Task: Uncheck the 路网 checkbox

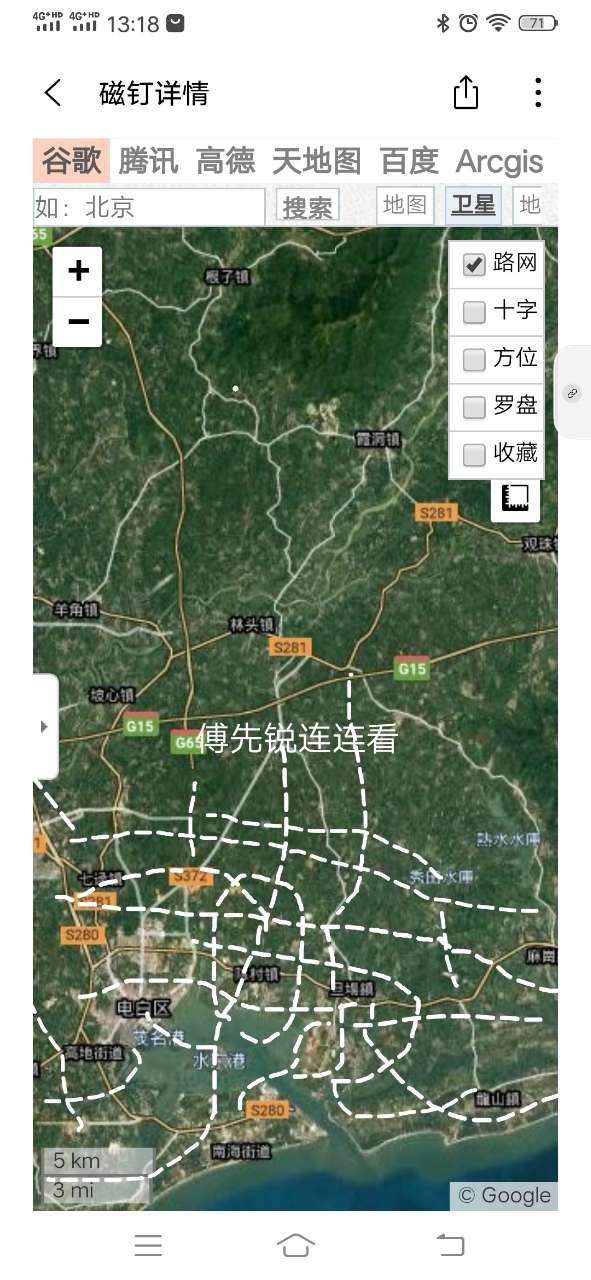Action: click(474, 264)
